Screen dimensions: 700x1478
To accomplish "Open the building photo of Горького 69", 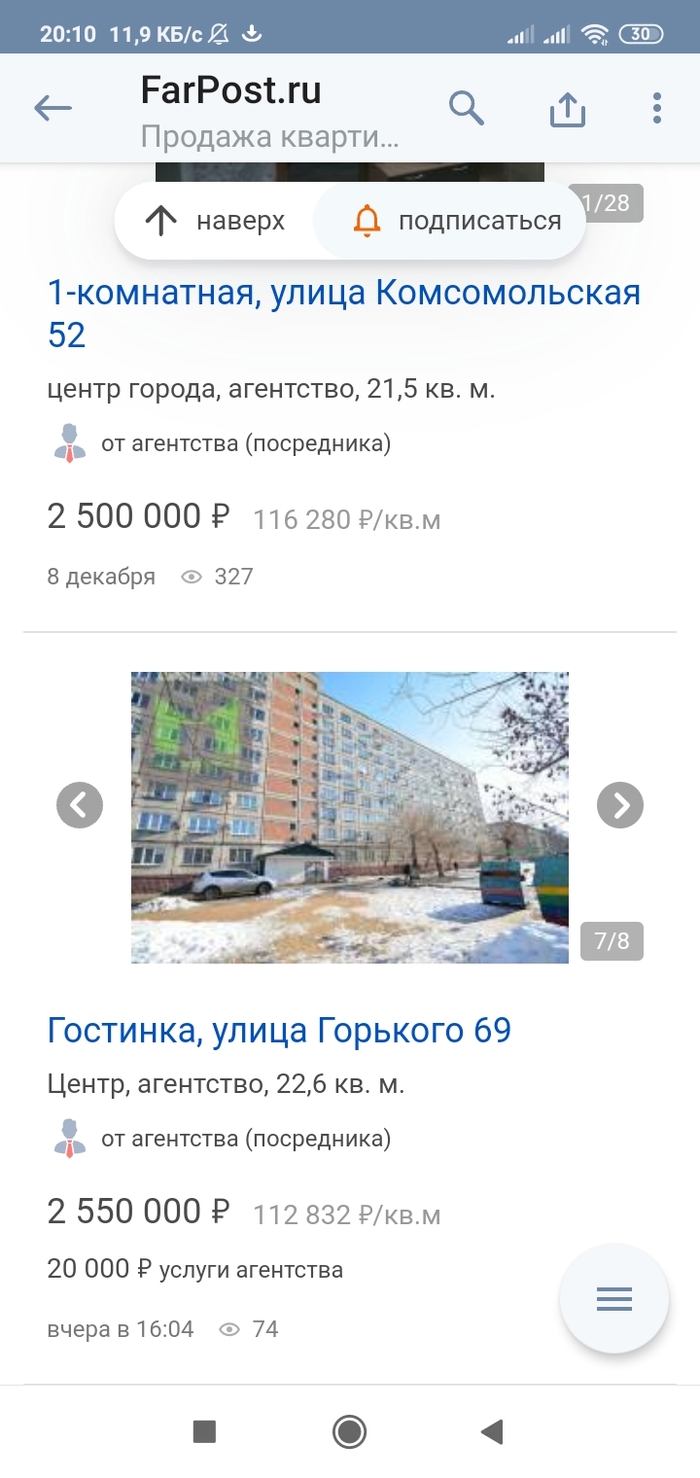I will click(x=349, y=817).
